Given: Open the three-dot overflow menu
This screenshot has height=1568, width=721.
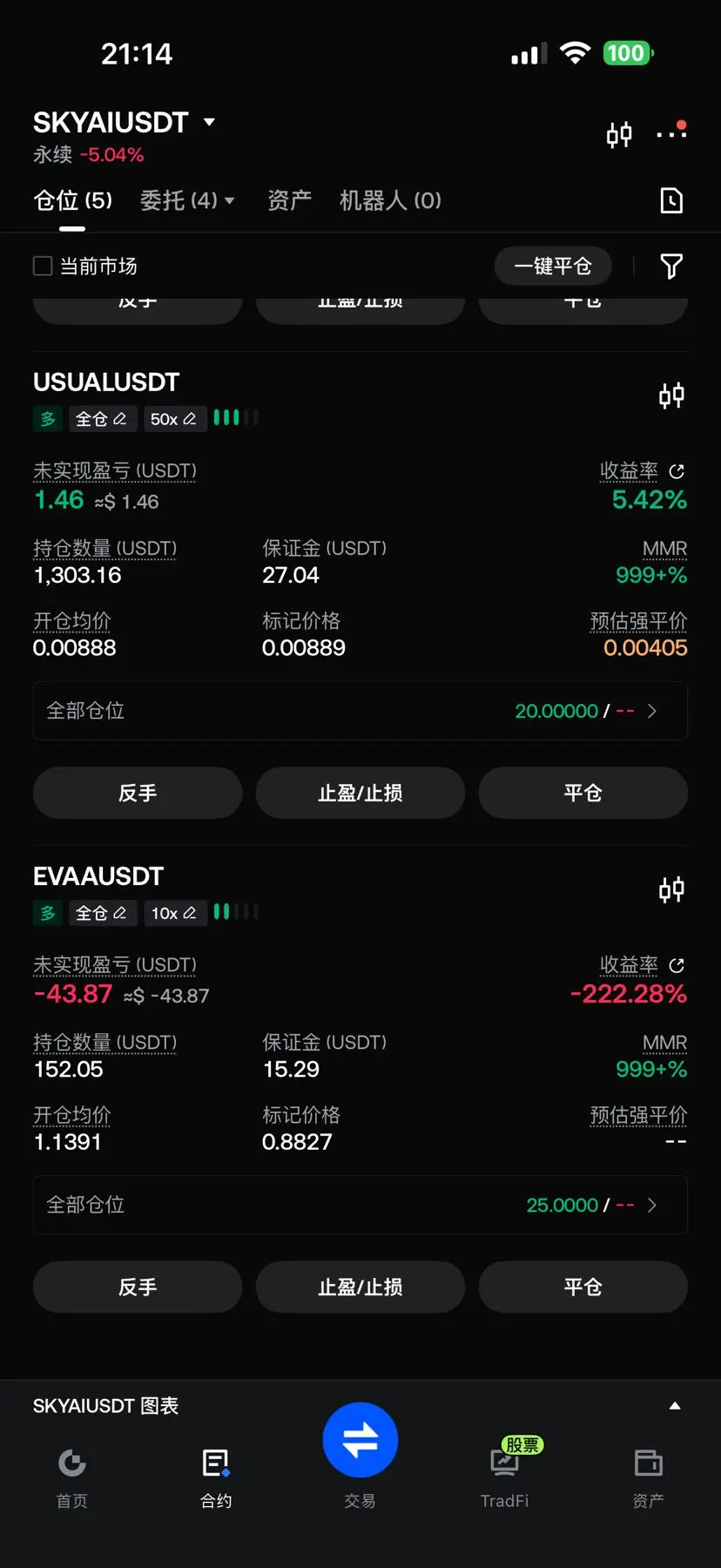Looking at the screenshot, I should (x=671, y=133).
